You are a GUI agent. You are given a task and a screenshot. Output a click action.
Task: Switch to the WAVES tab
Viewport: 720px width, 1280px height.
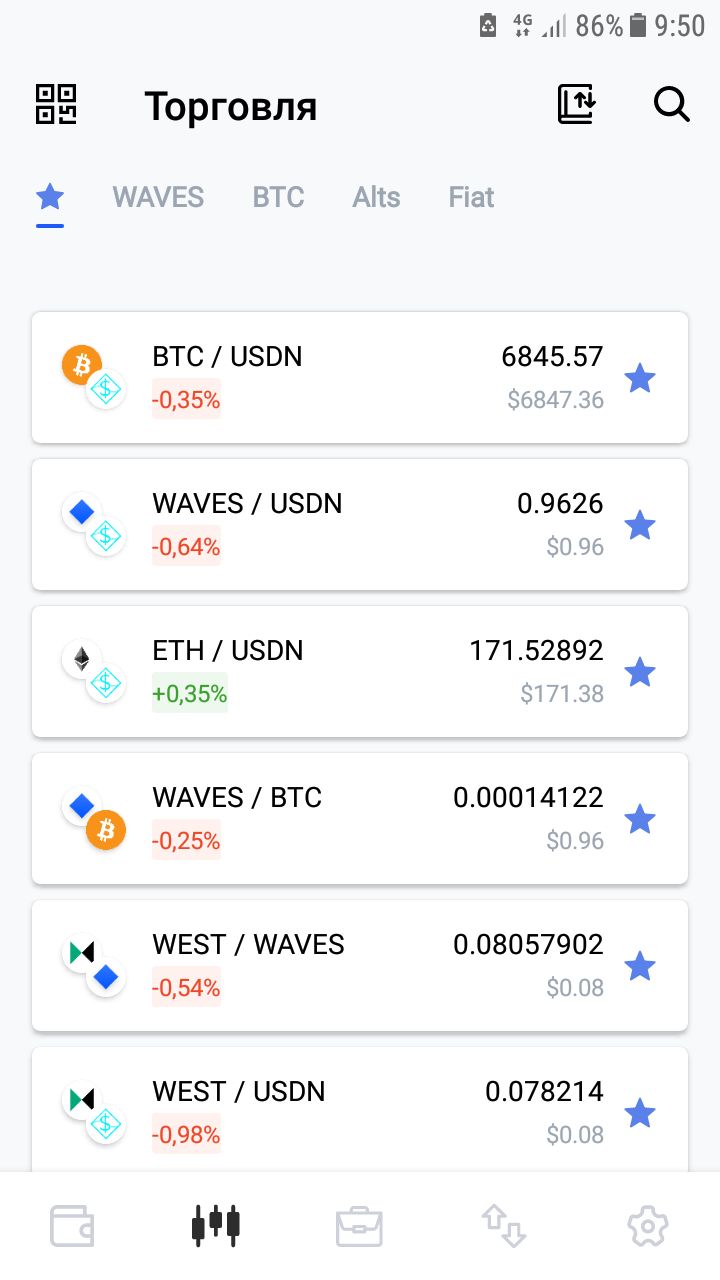(x=158, y=197)
